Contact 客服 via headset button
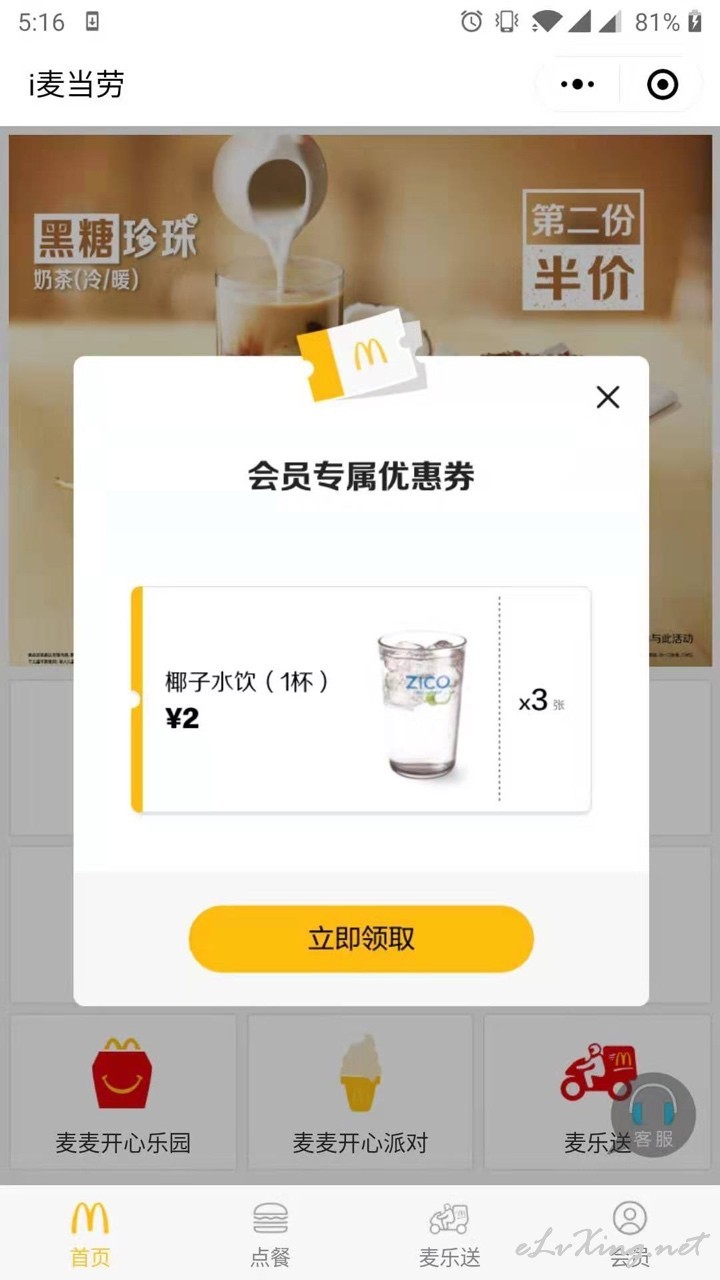Viewport: 720px width, 1280px height. [653, 1115]
